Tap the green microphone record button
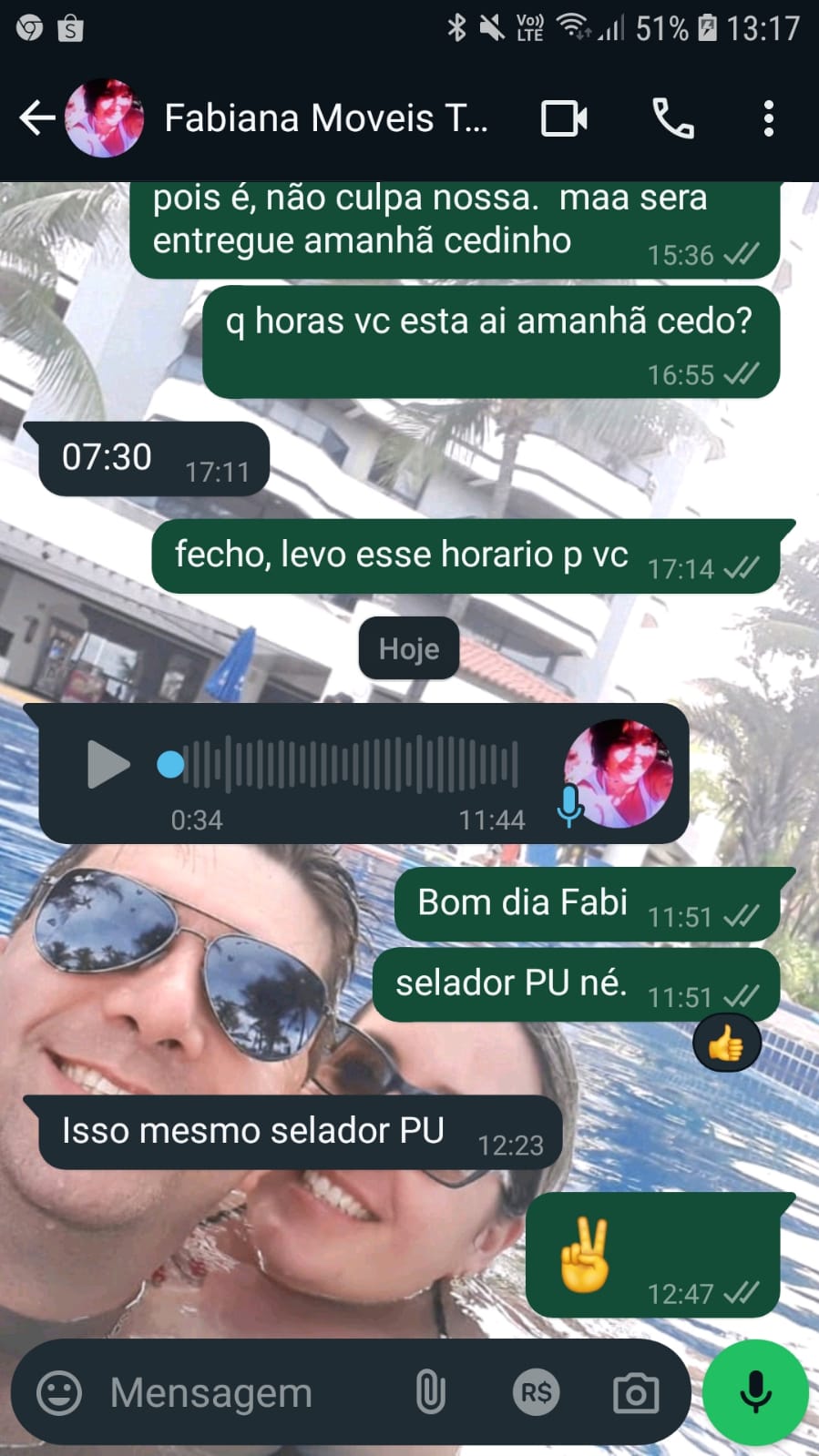This screenshot has width=819, height=1456. click(x=755, y=1392)
